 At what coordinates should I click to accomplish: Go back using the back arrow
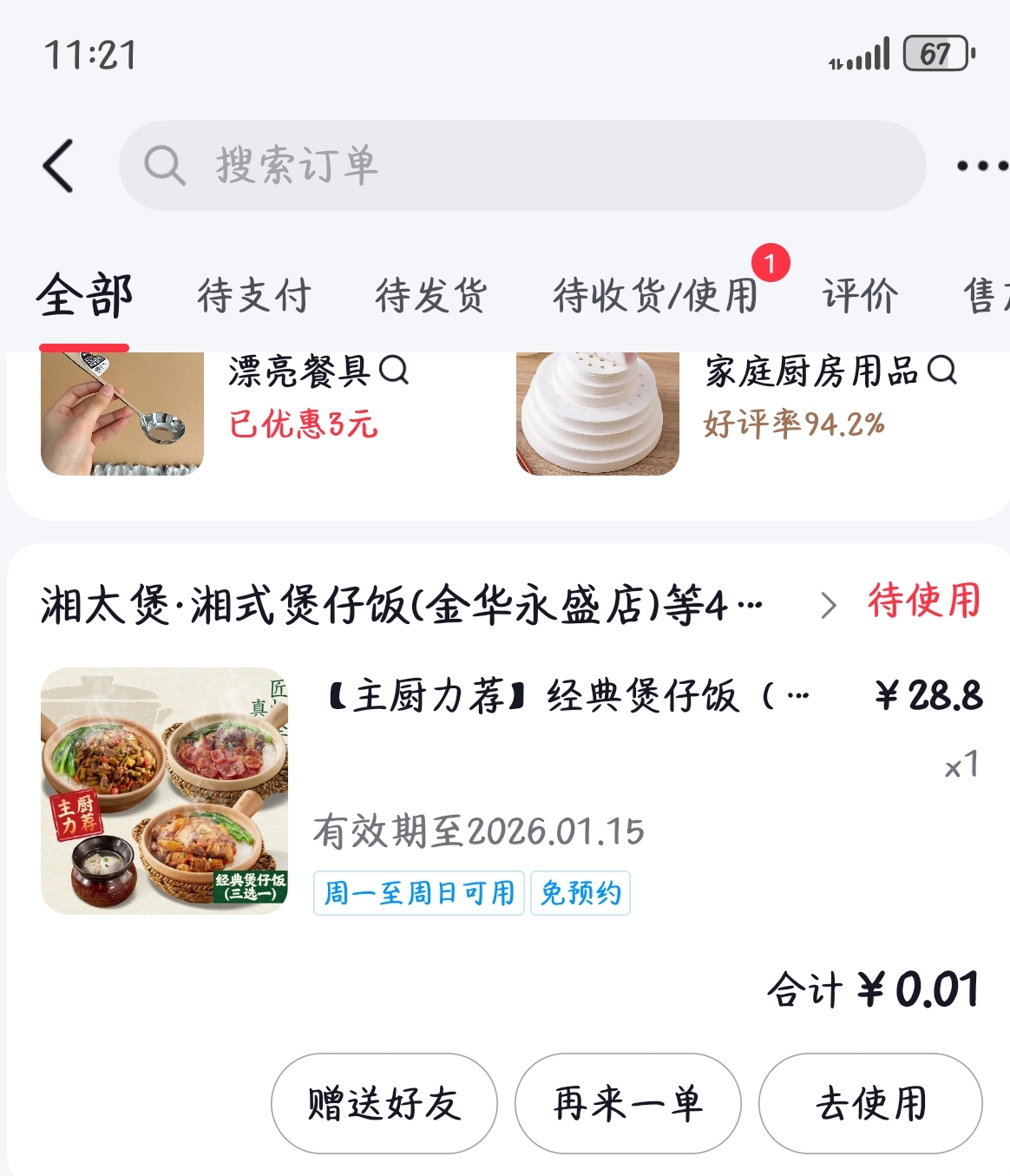pyautogui.click(x=59, y=166)
